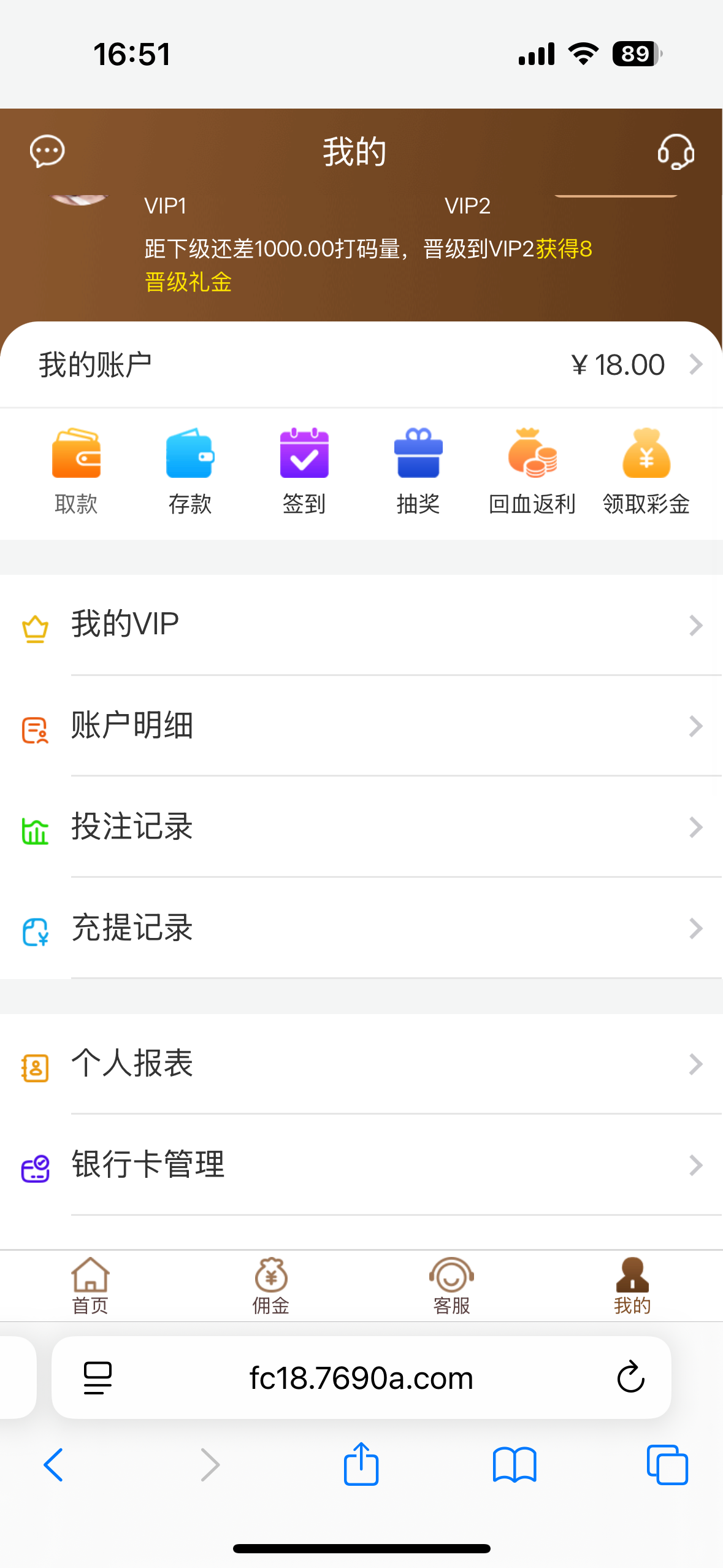723x1568 pixels.
Task: Claim bonus via 领取彩金
Action: tap(646, 470)
